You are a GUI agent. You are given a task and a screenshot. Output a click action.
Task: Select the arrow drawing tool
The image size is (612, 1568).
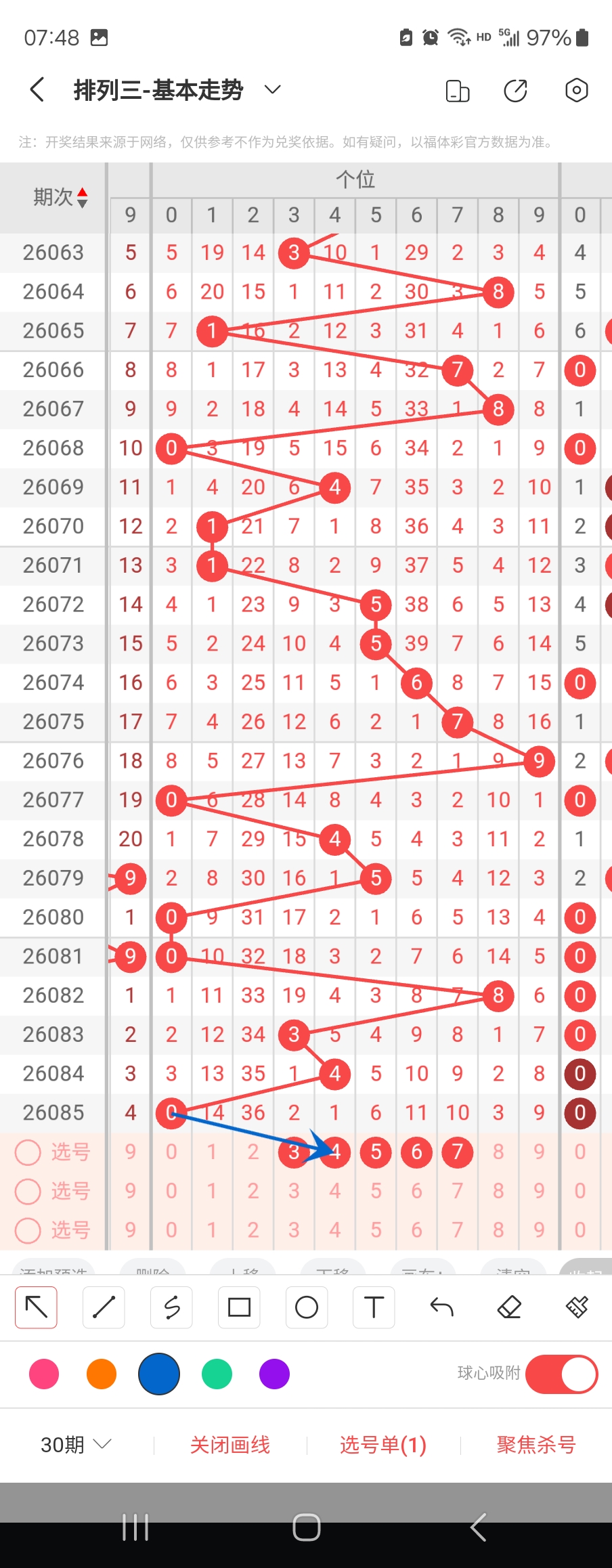pyautogui.click(x=37, y=1307)
